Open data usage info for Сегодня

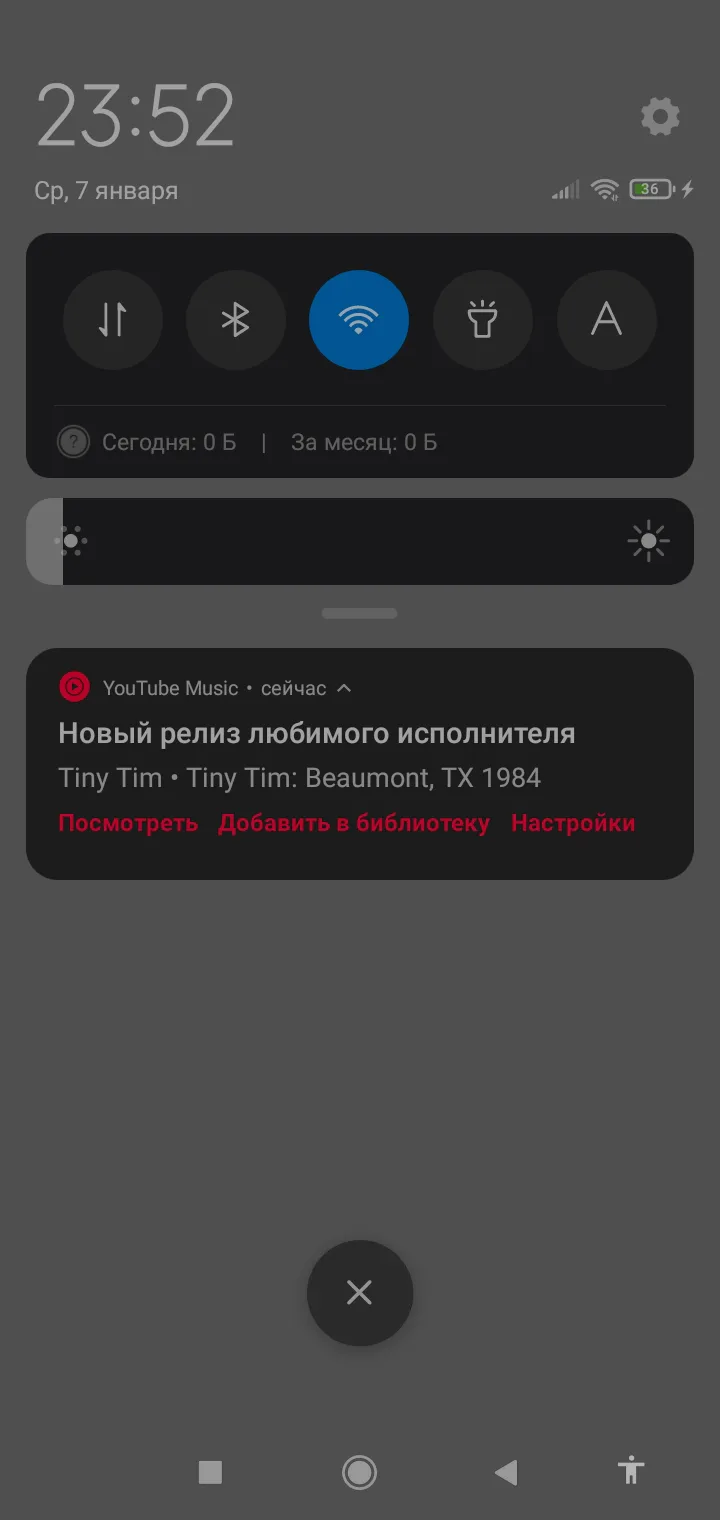pyautogui.click(x=169, y=442)
